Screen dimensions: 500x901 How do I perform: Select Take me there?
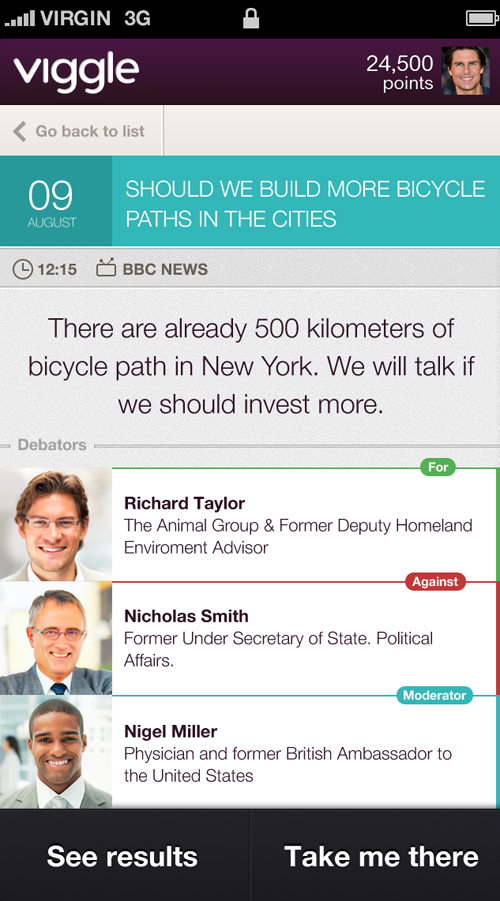click(x=375, y=856)
